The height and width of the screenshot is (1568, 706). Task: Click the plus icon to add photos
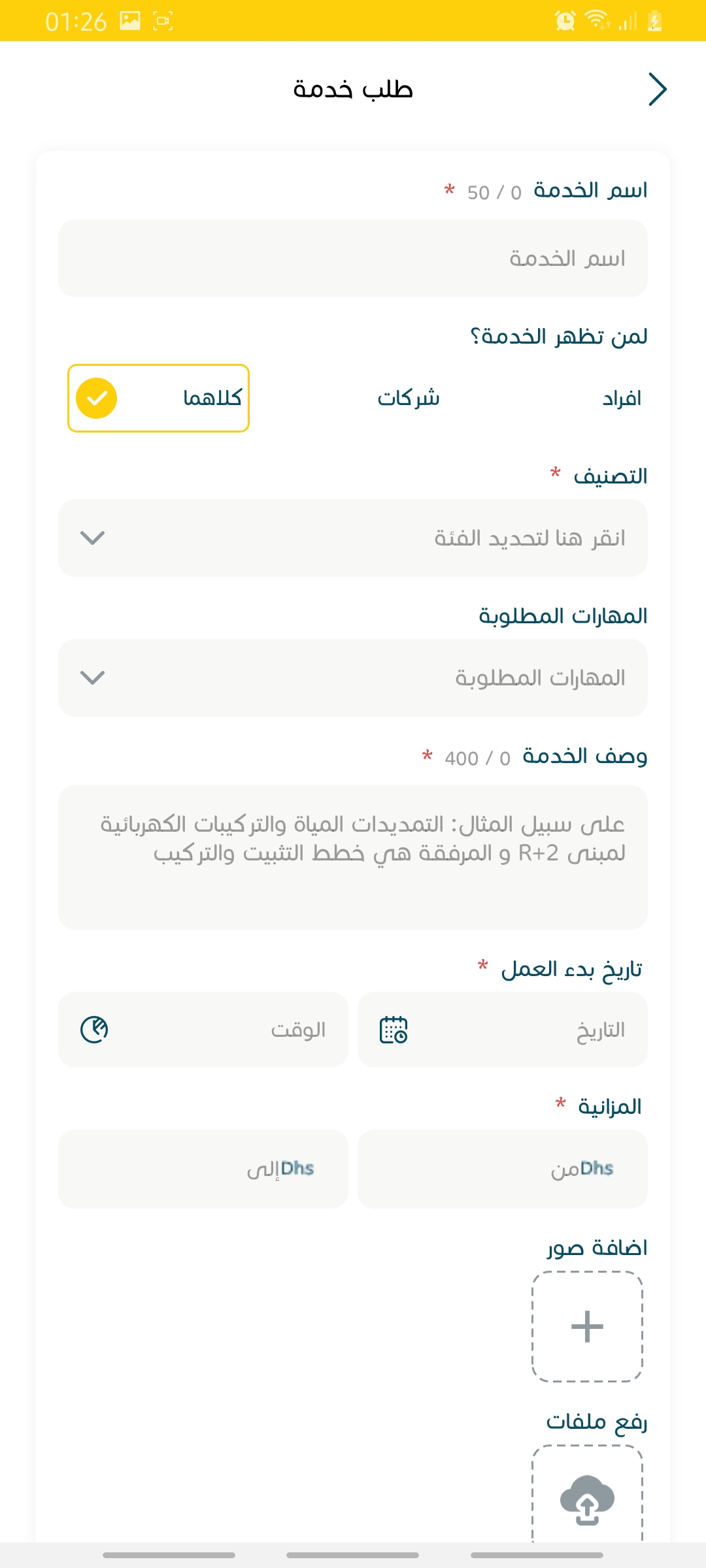tap(586, 1328)
